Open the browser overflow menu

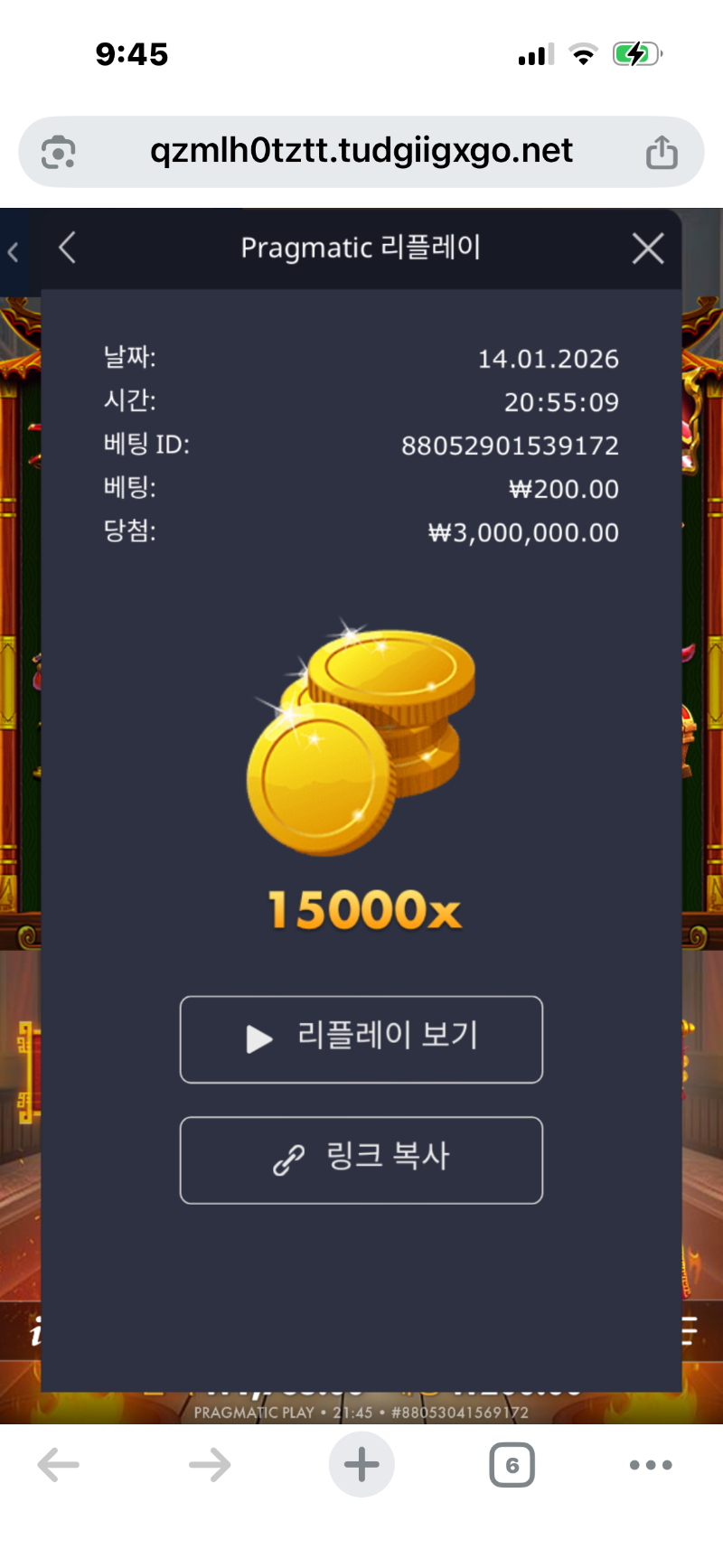coord(651,1464)
